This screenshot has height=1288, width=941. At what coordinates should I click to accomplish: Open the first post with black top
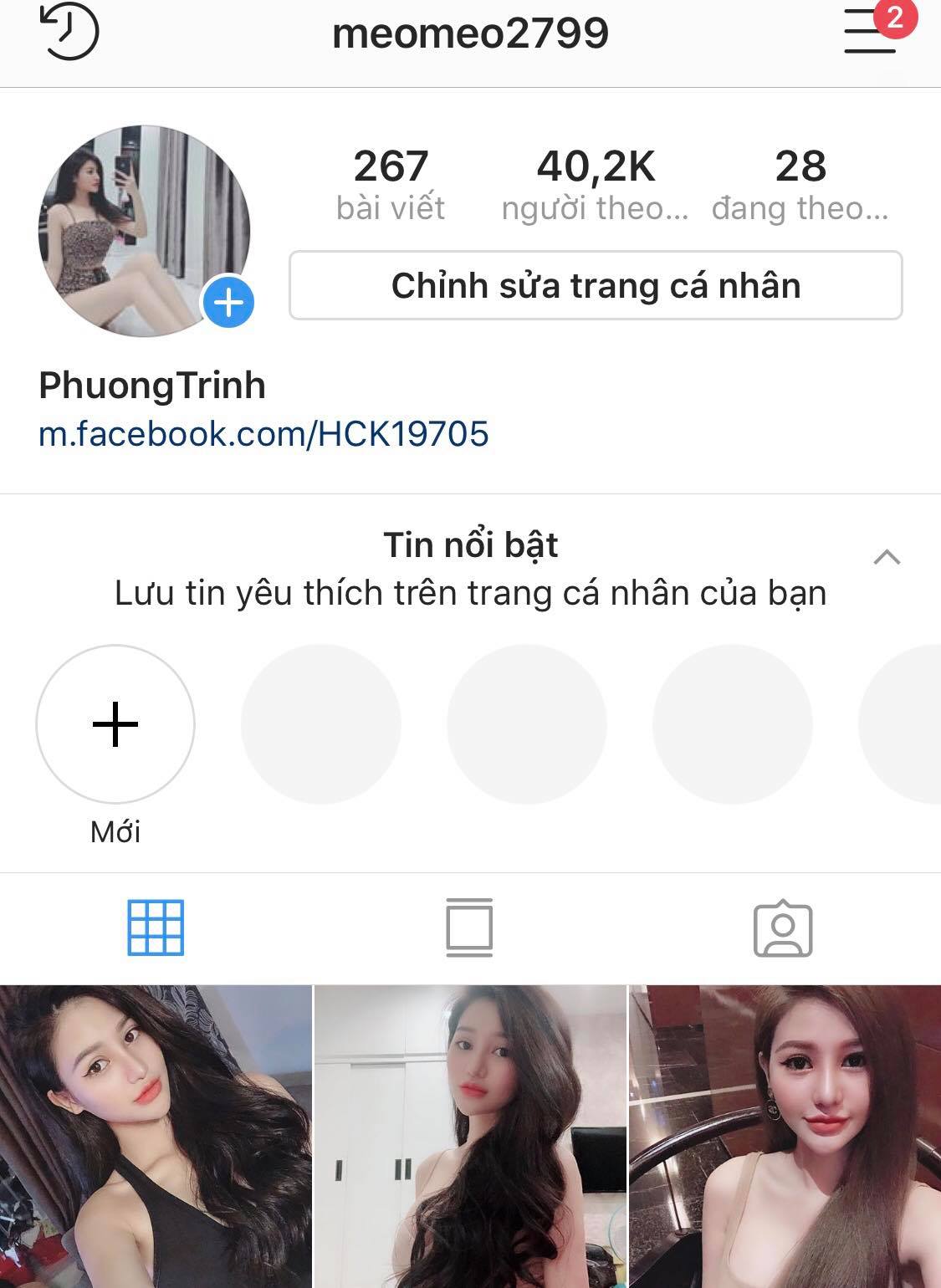tap(156, 1136)
